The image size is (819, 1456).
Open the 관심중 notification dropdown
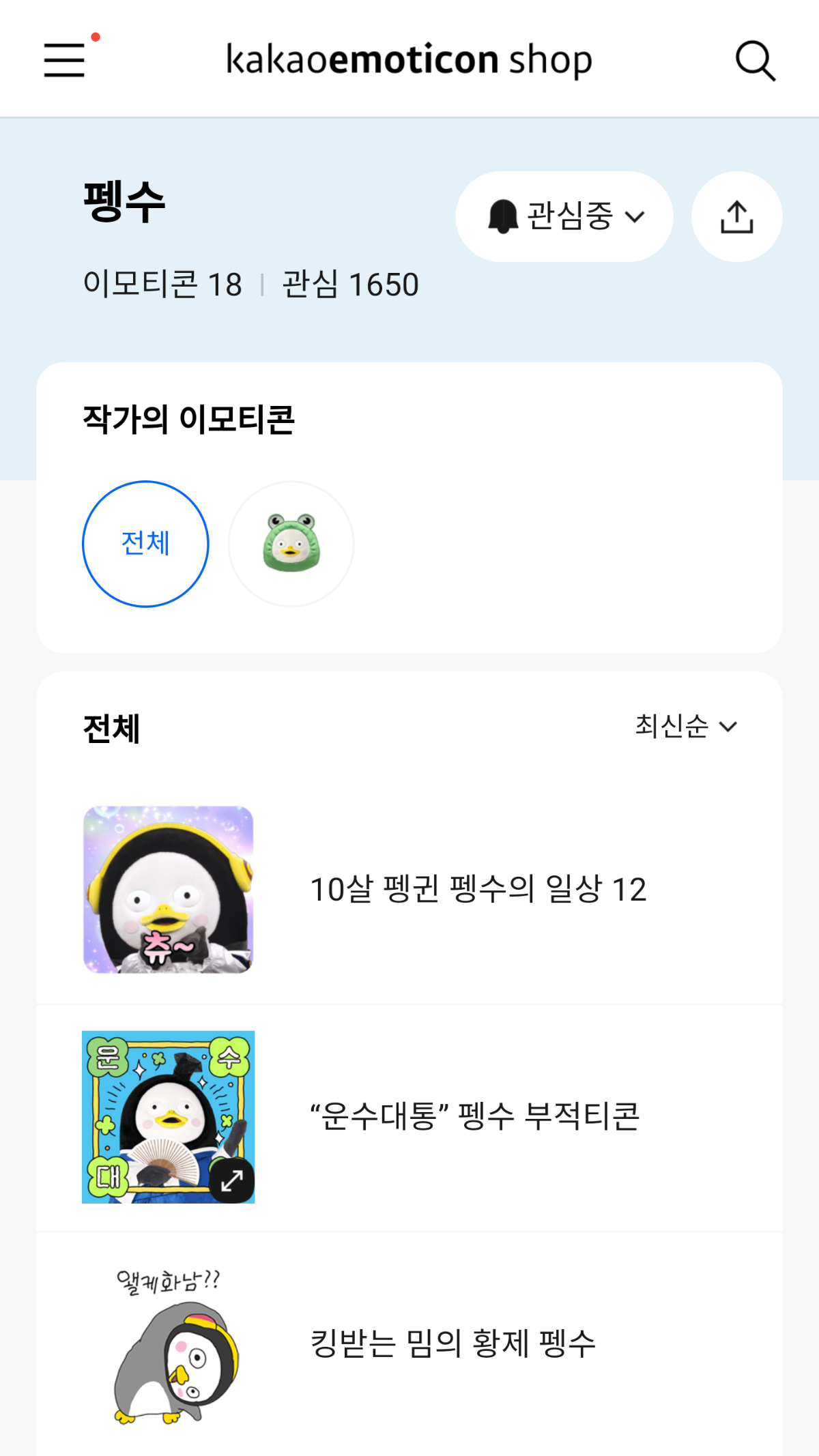point(564,216)
